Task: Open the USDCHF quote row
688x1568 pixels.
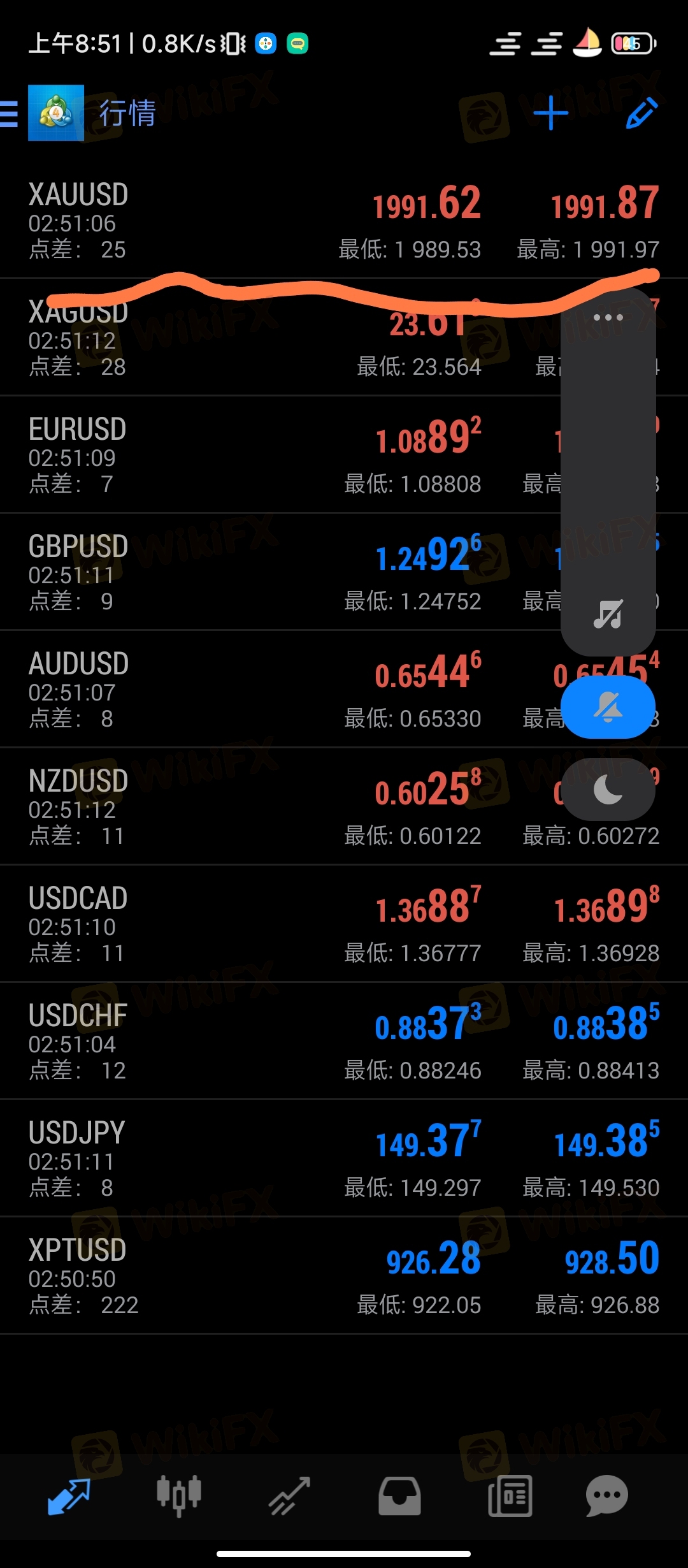Action: coord(344,1041)
